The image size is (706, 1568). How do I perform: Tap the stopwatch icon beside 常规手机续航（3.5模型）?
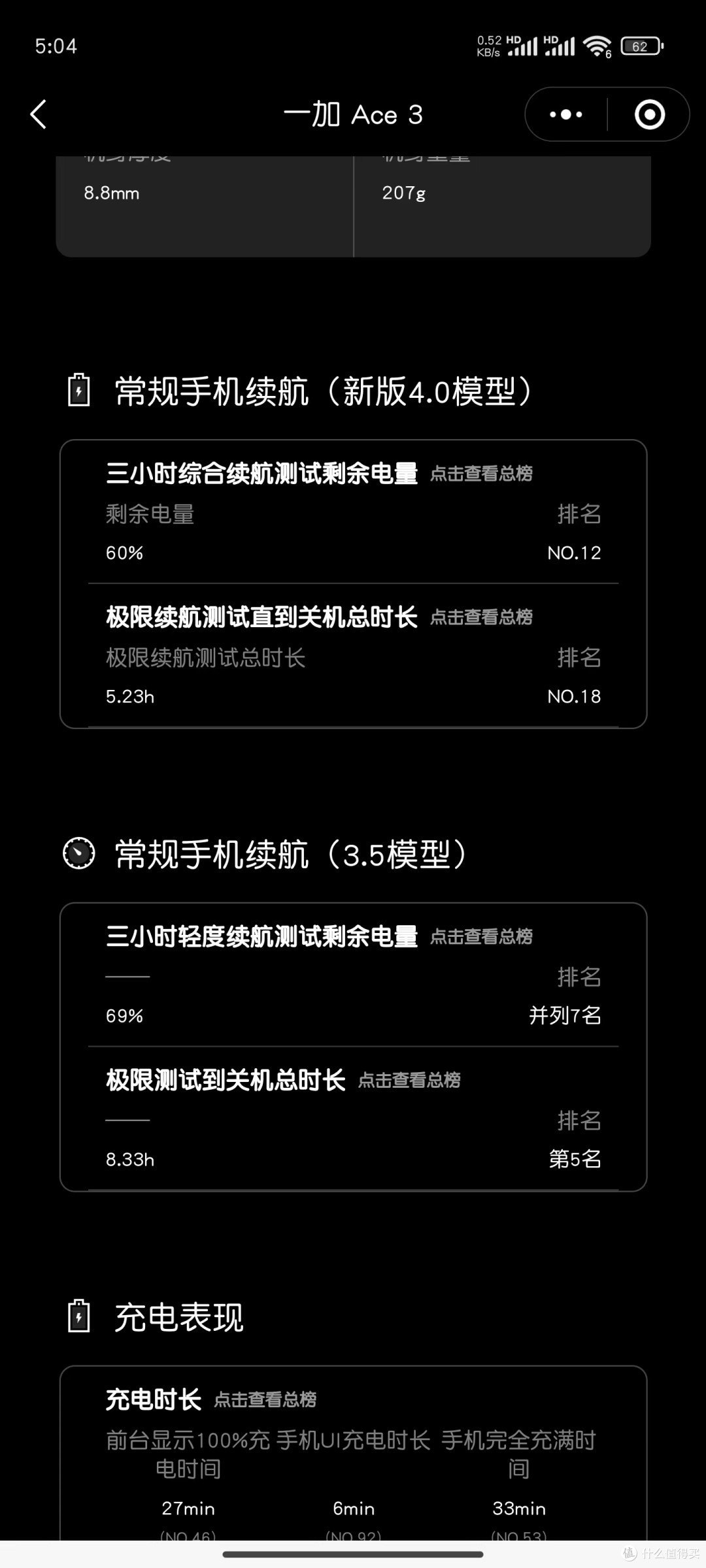click(x=78, y=853)
